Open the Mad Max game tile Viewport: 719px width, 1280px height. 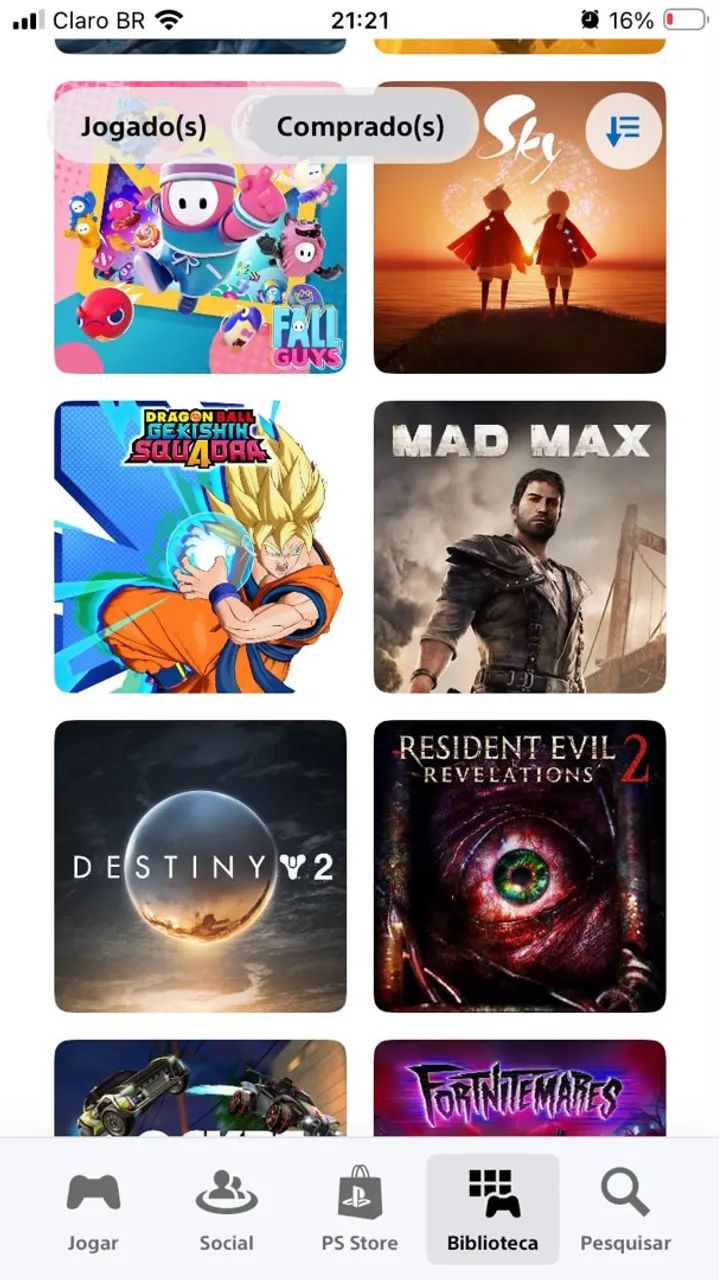click(x=520, y=547)
